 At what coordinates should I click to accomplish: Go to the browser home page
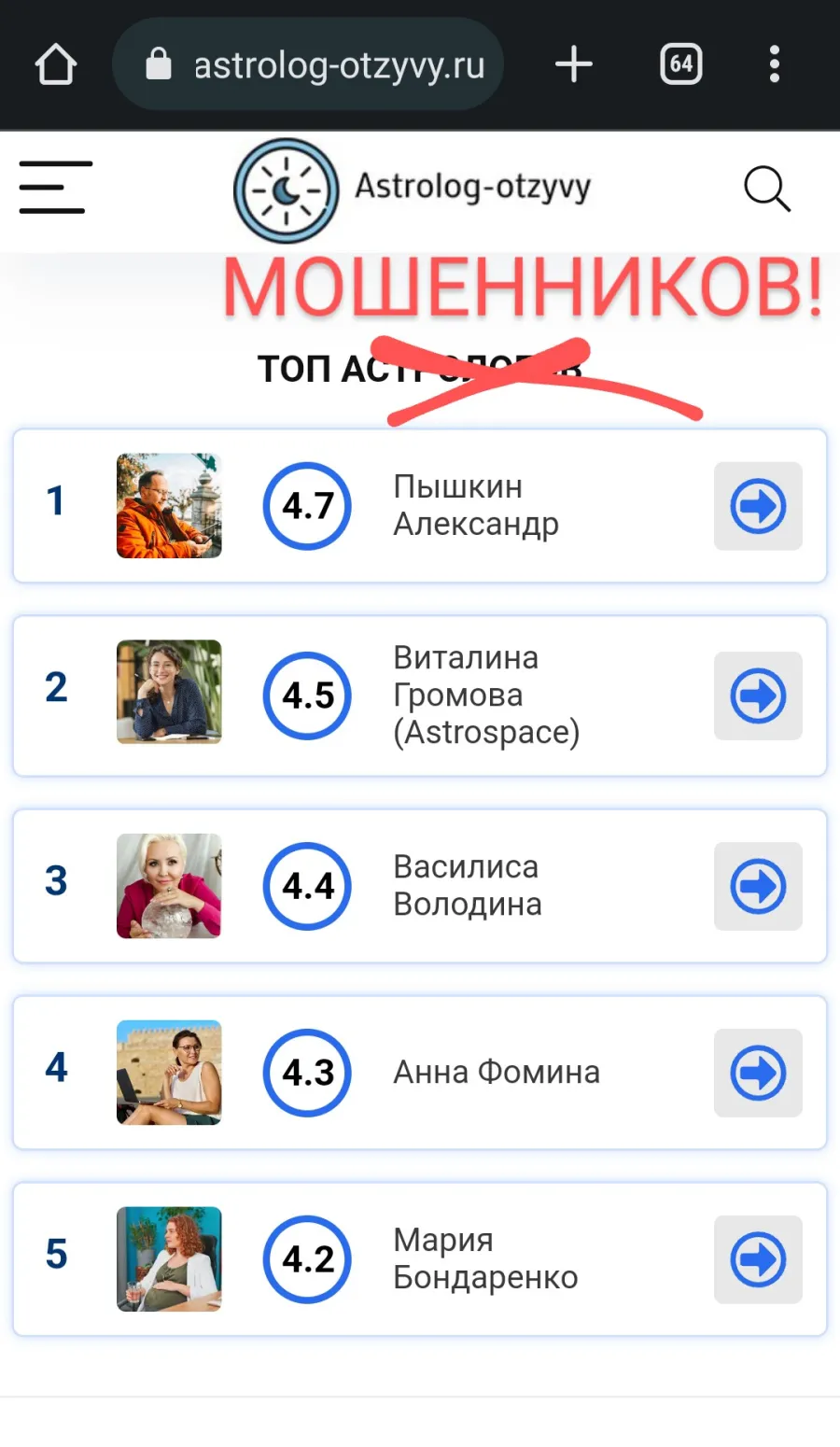click(x=56, y=64)
